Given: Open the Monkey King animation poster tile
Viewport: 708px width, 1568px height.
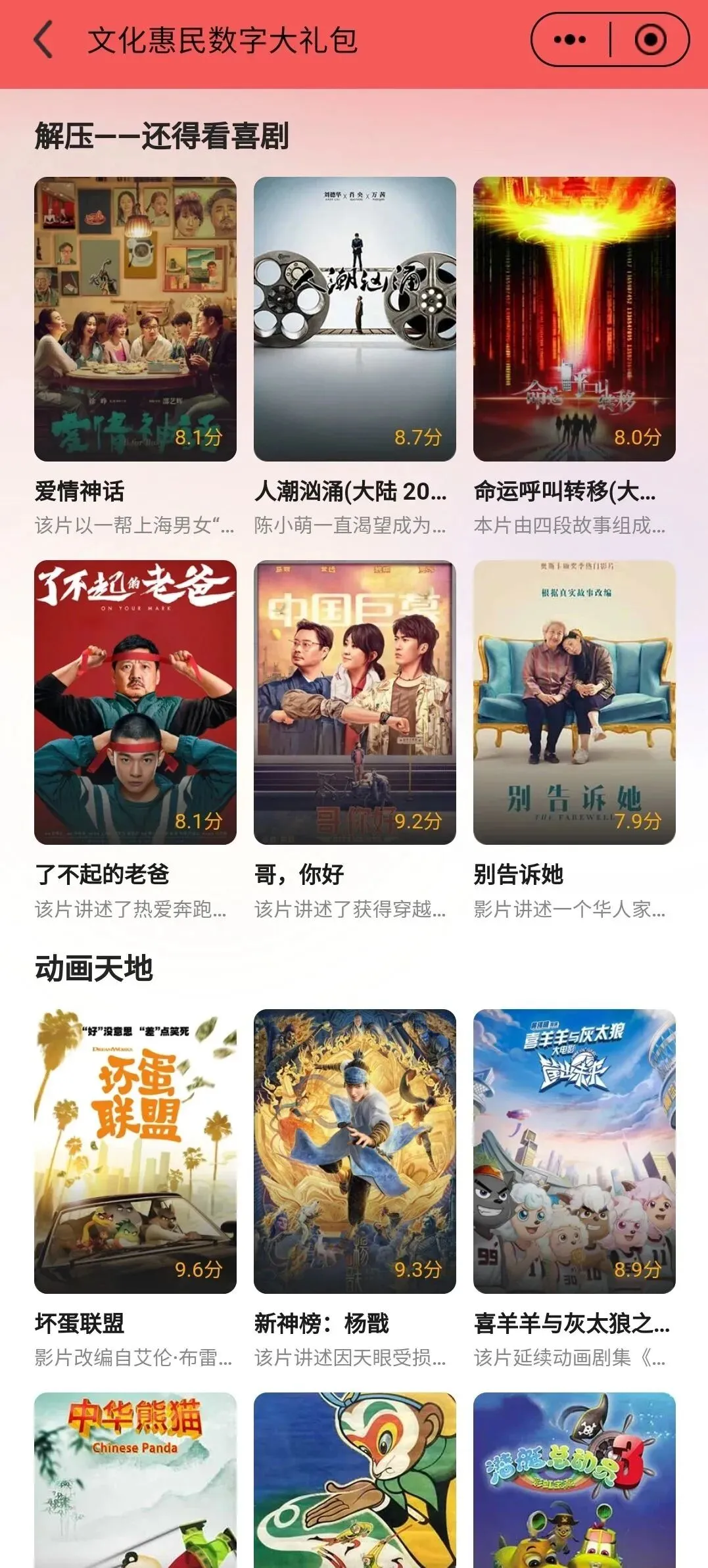Looking at the screenshot, I should click(355, 1479).
